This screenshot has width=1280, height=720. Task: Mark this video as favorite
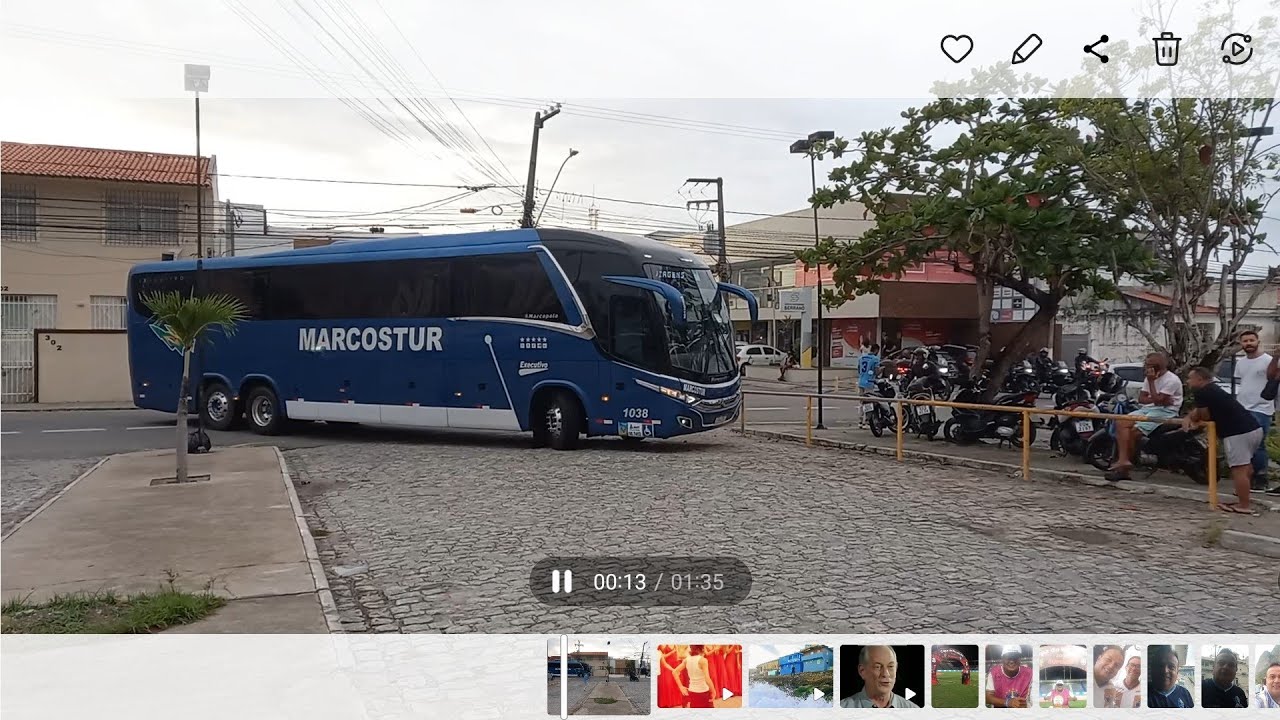click(957, 49)
